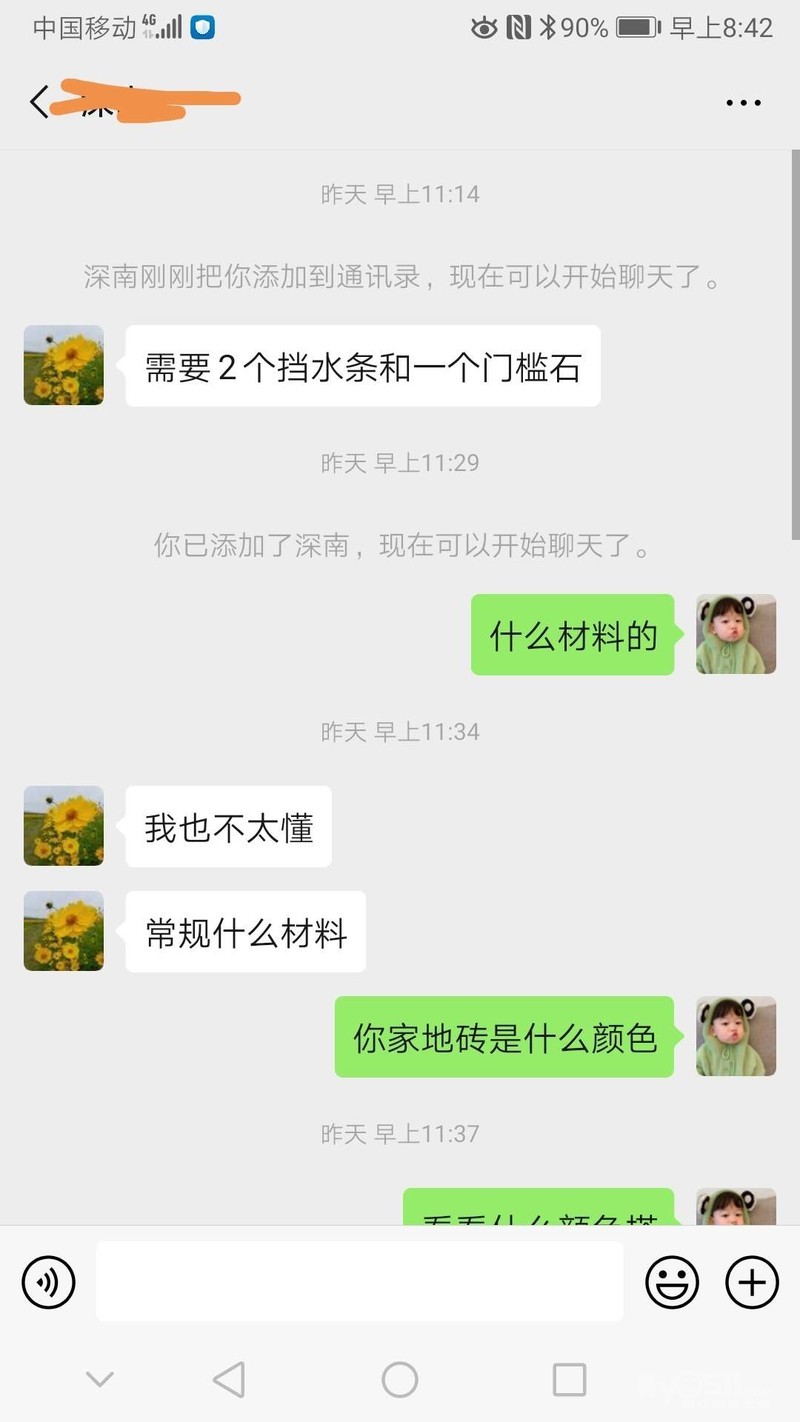800x1422 pixels.
Task: Open your avatar beside 什么材料的
Action: [736, 634]
